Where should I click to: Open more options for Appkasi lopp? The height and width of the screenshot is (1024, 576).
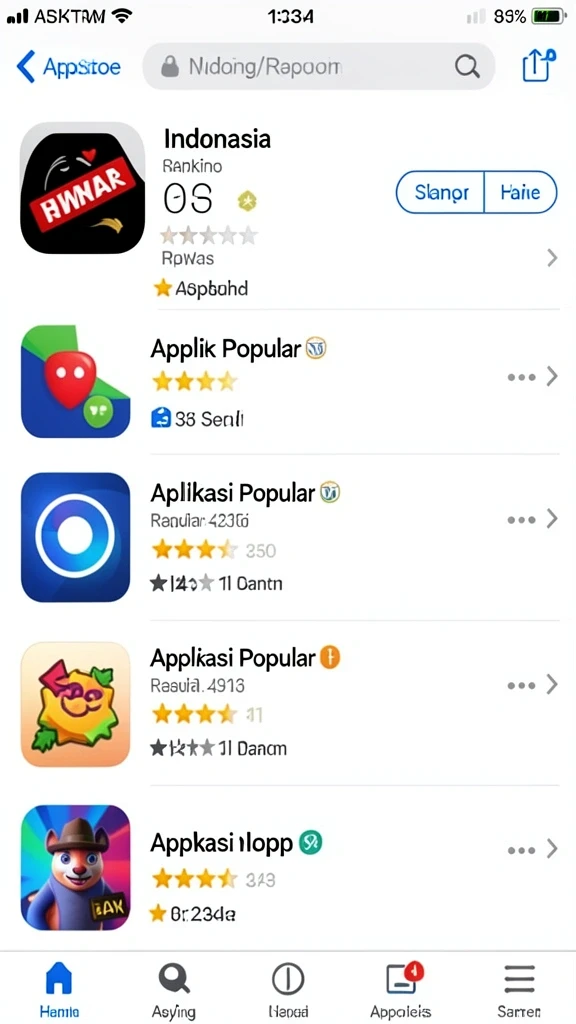pos(521,850)
